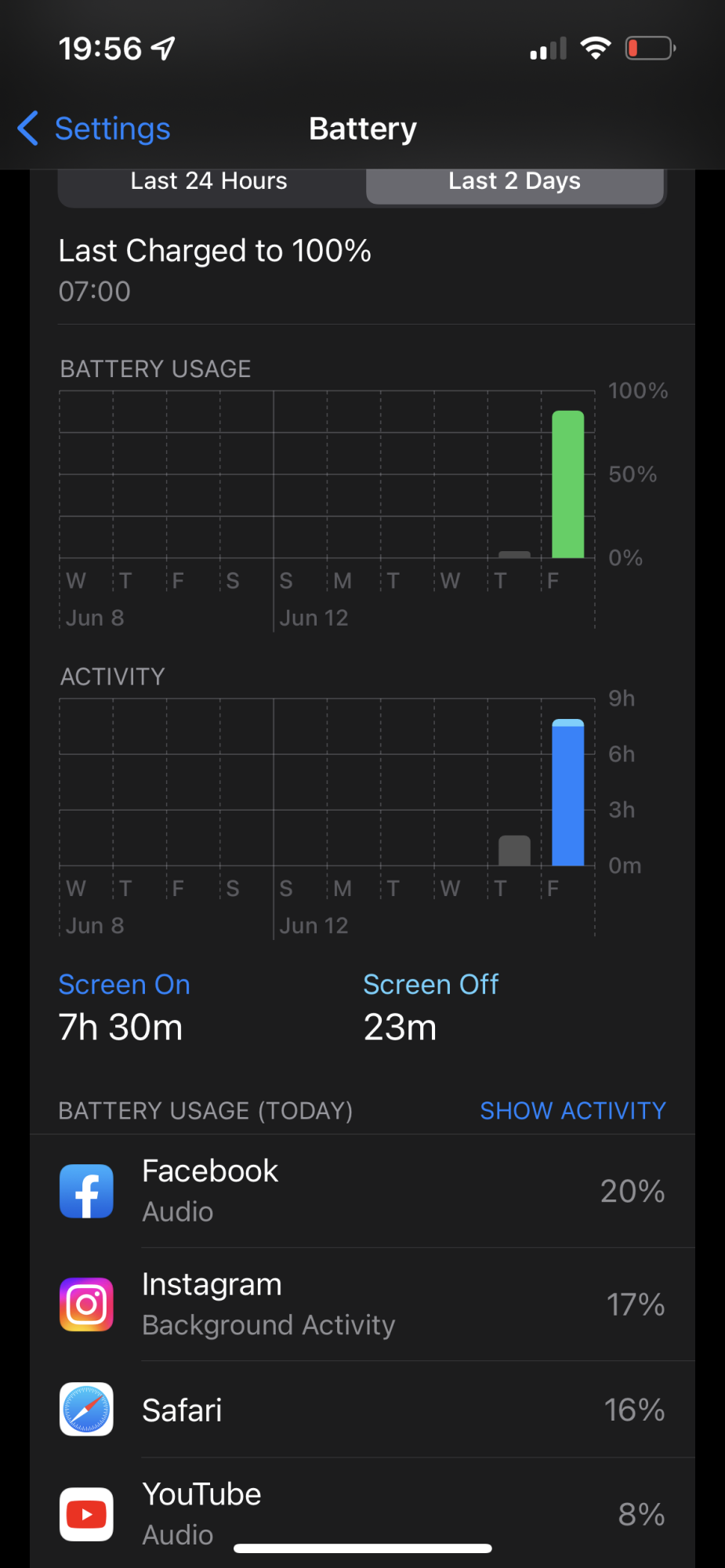Select Friday's green battery usage bar

pyautogui.click(x=567, y=485)
